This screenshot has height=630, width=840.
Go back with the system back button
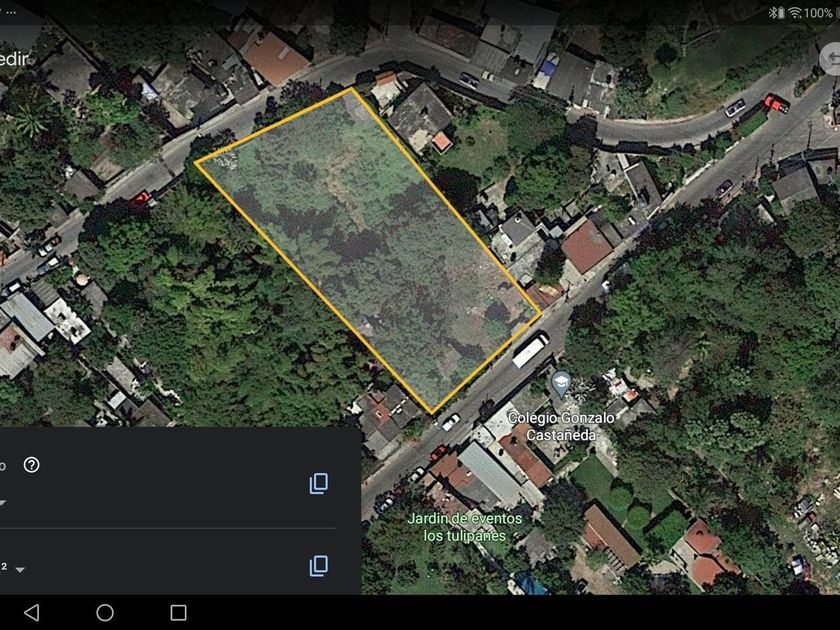32,612
